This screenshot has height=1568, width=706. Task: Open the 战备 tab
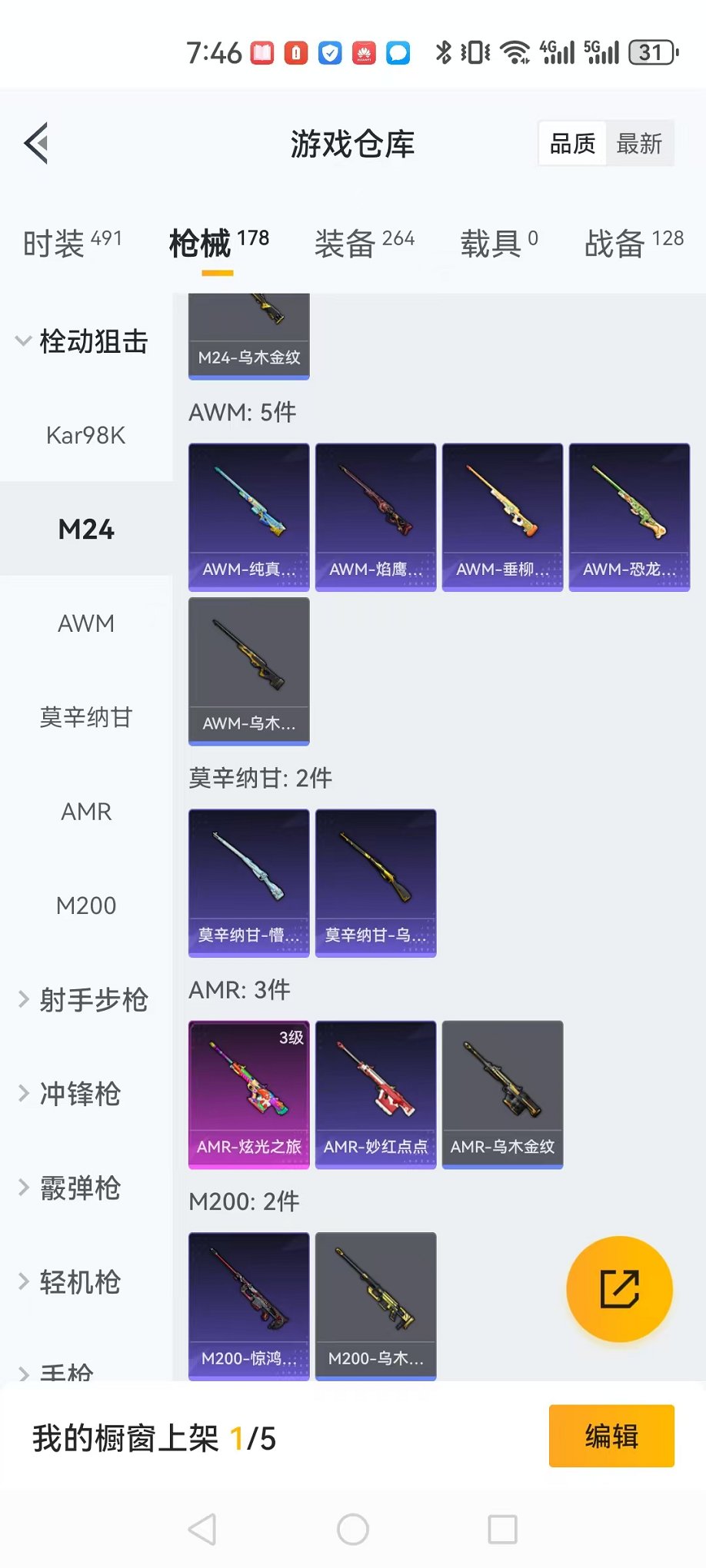click(634, 243)
